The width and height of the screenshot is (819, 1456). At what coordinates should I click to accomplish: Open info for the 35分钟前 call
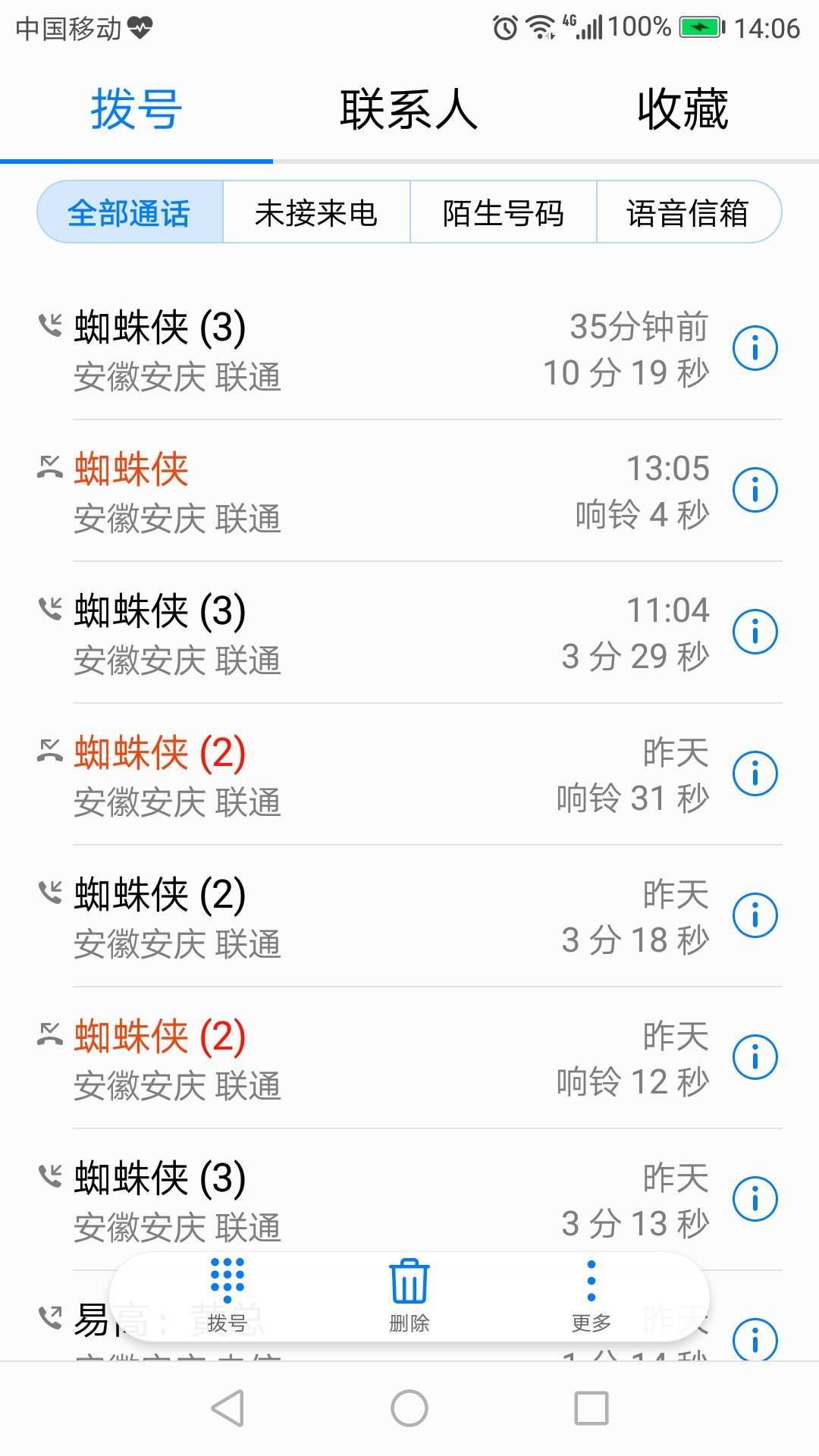point(755,349)
